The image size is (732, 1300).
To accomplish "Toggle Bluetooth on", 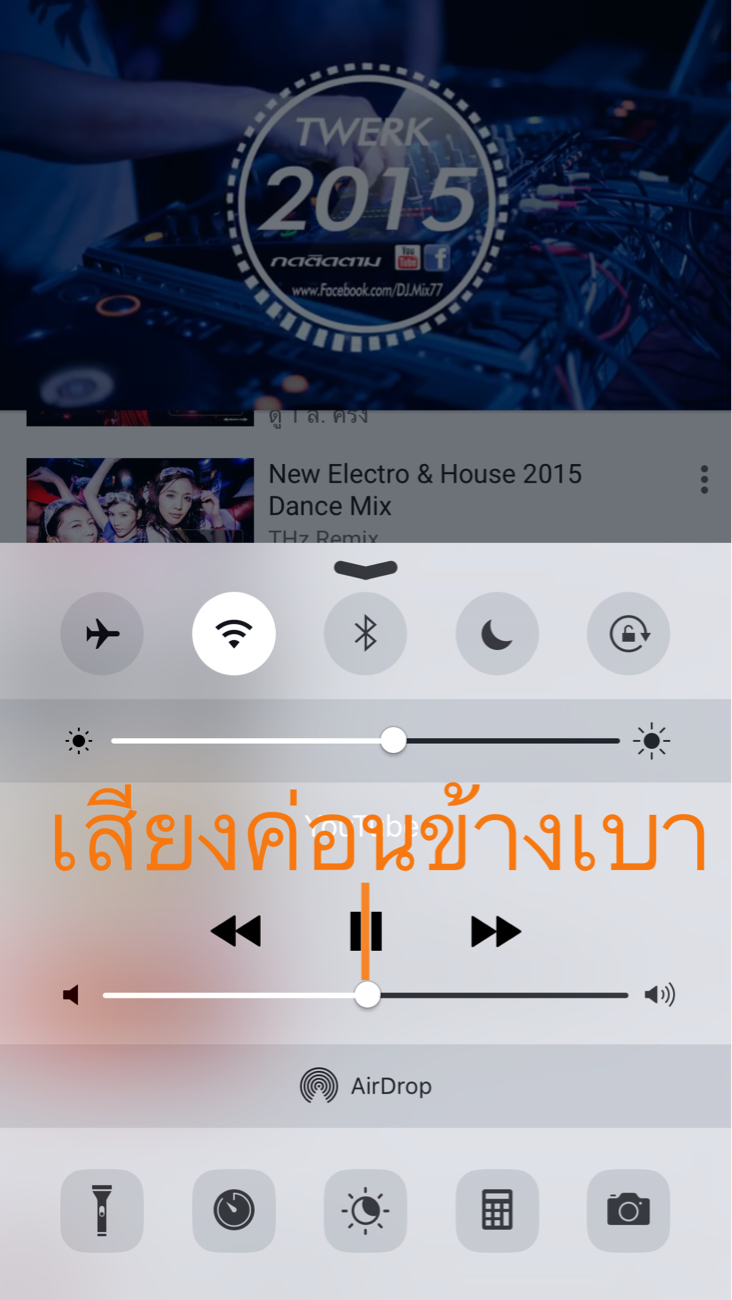I will point(365,634).
